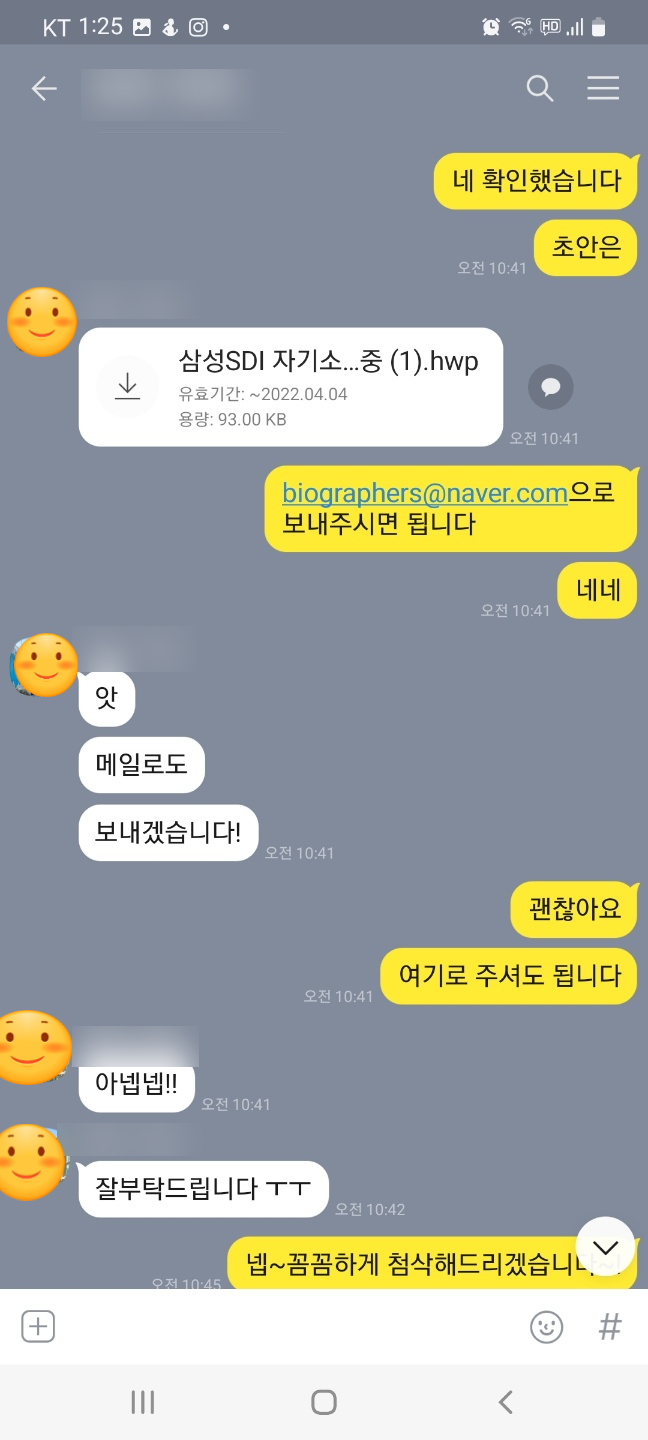Viewport: 648px width, 1440px height.
Task: Jump to the latest message arrow
Action: click(x=605, y=1246)
